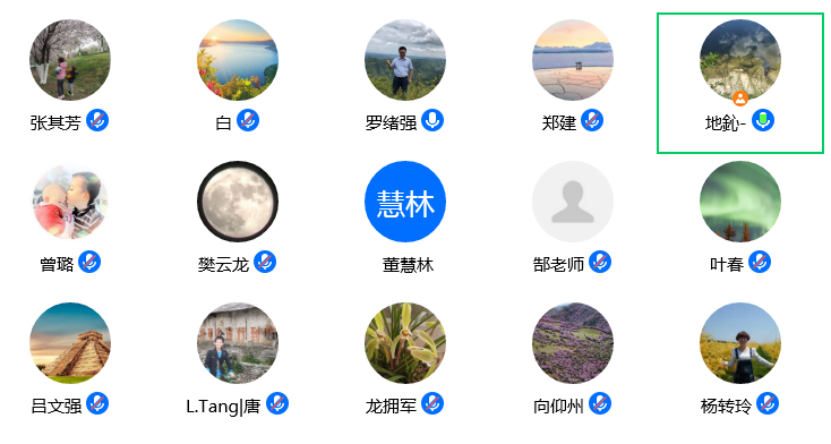
Task: Open participant 向仰州's tile
Action: pos(572,343)
